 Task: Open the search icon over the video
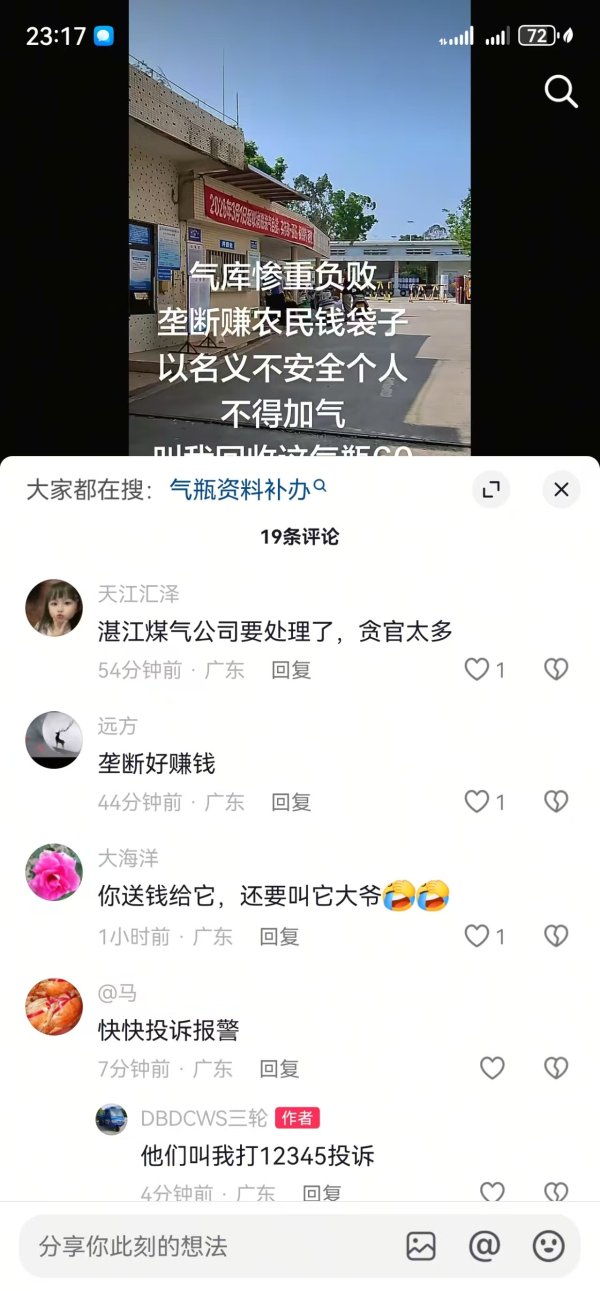pos(560,92)
